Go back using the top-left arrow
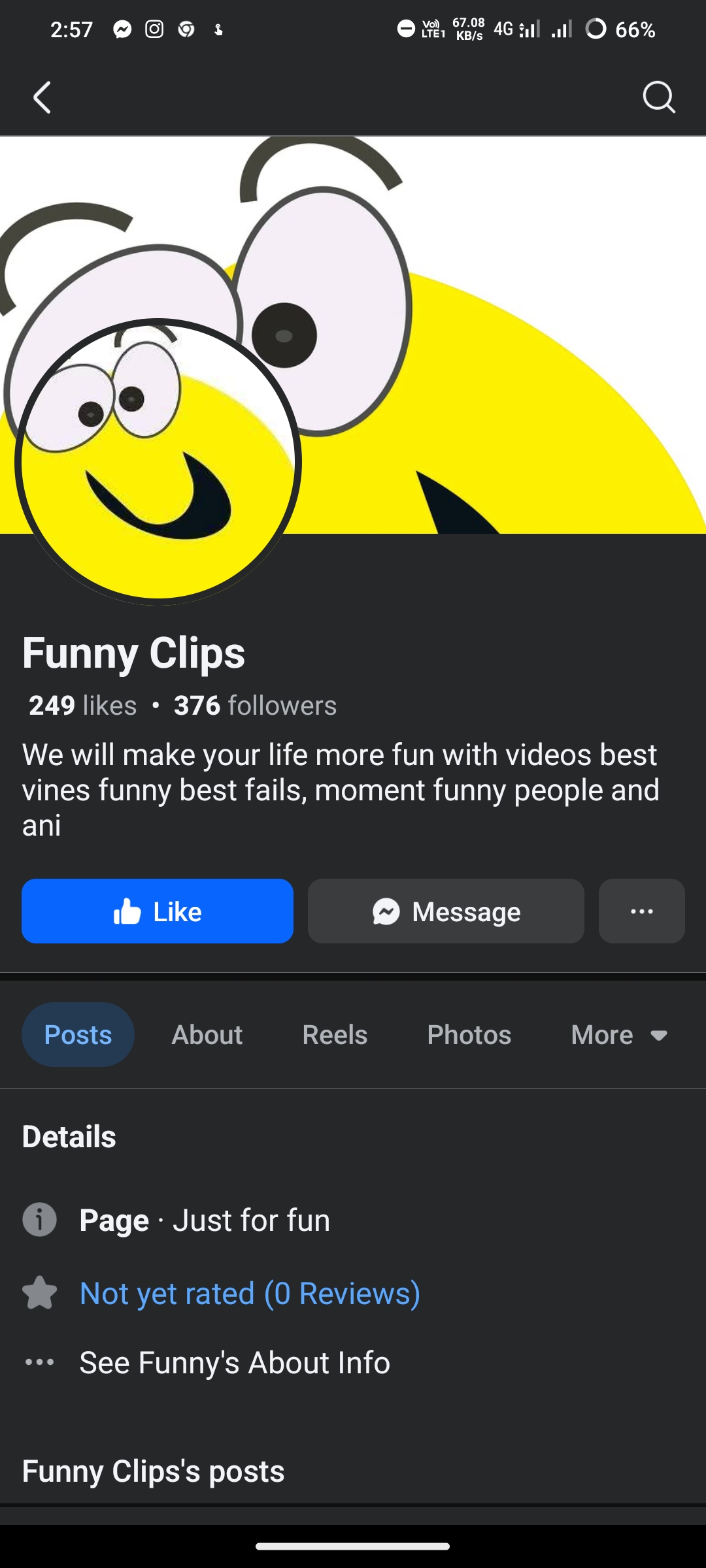 click(x=42, y=98)
